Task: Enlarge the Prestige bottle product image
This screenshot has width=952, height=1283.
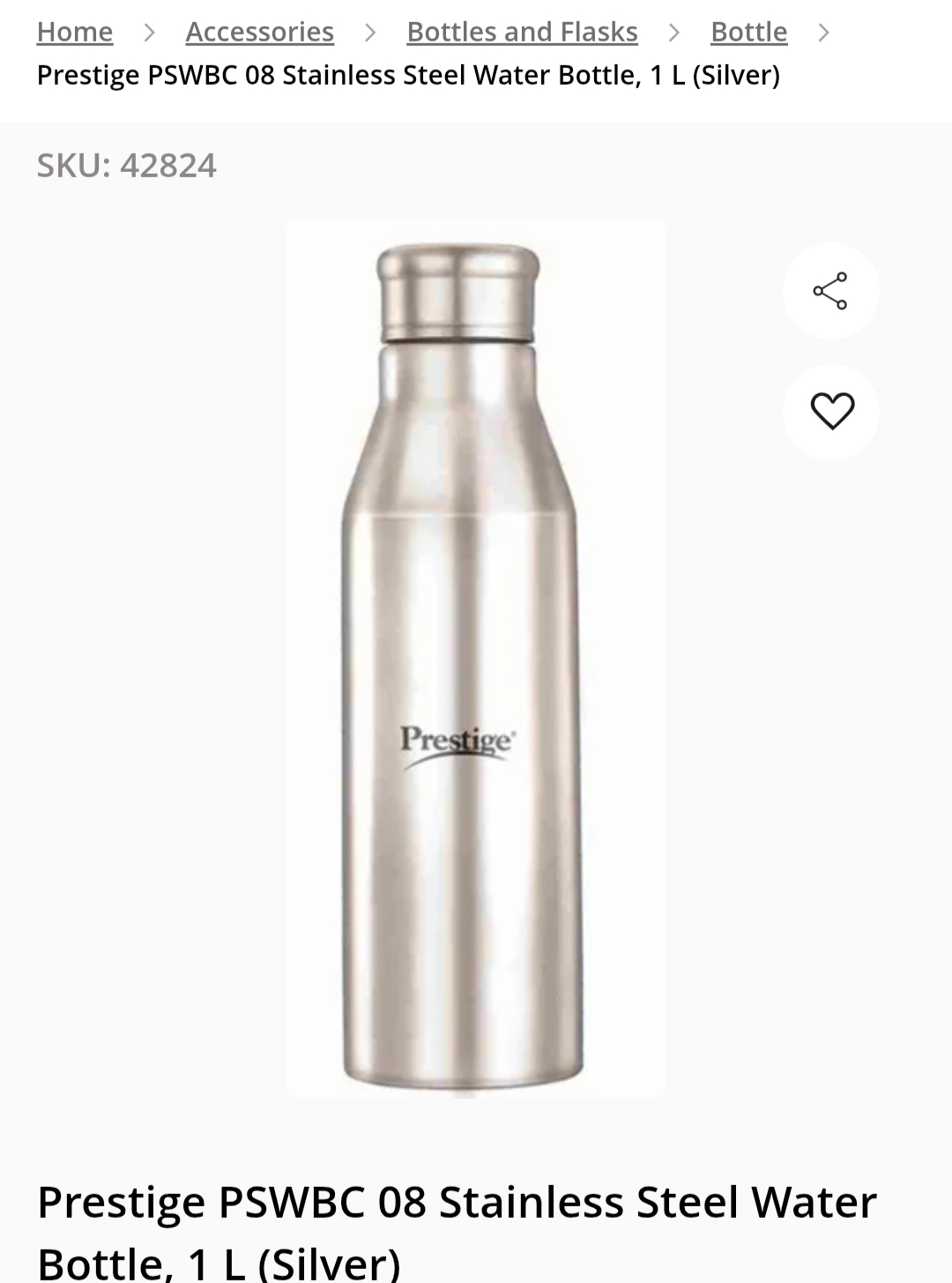Action: click(x=475, y=658)
